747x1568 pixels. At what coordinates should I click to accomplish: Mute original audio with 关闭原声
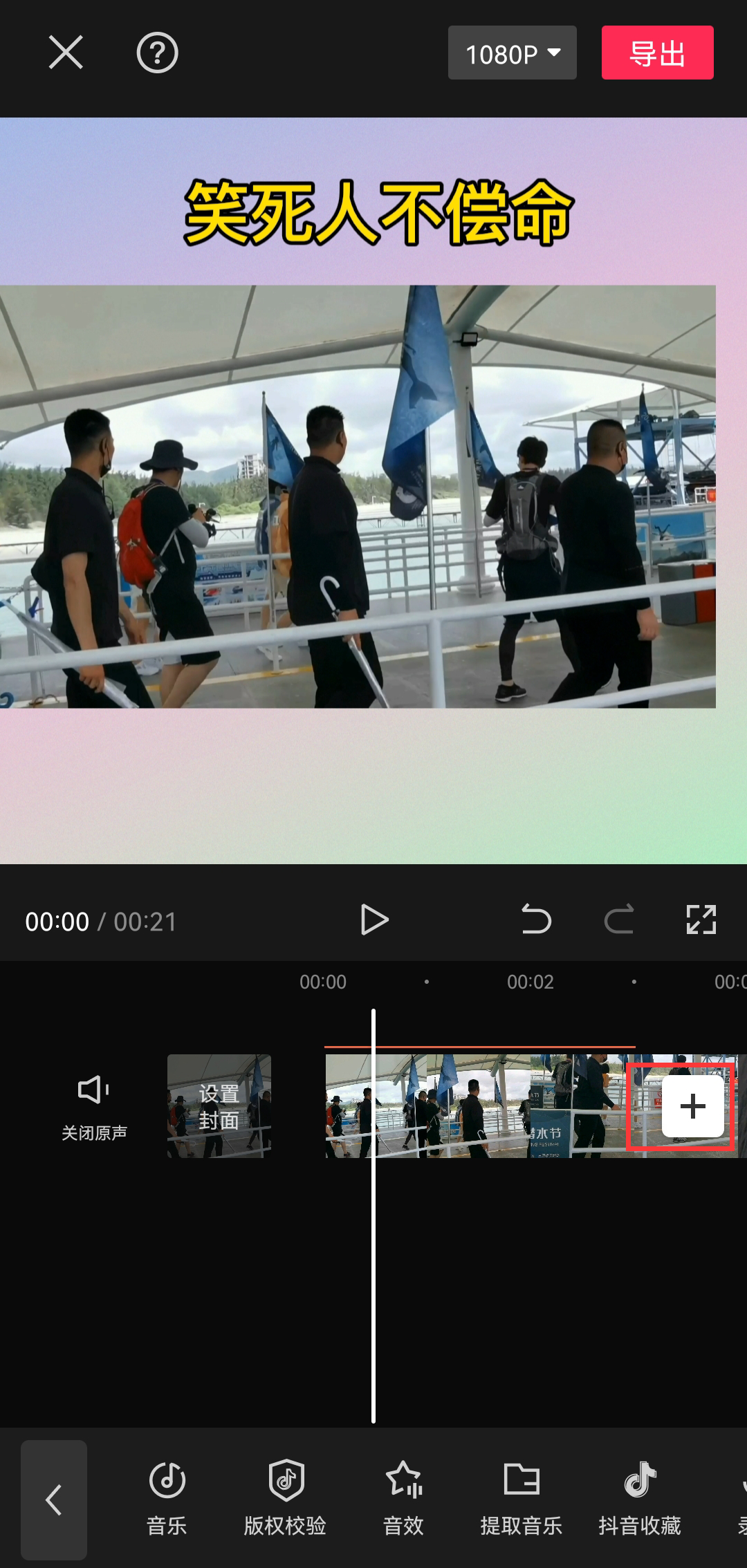94,1106
